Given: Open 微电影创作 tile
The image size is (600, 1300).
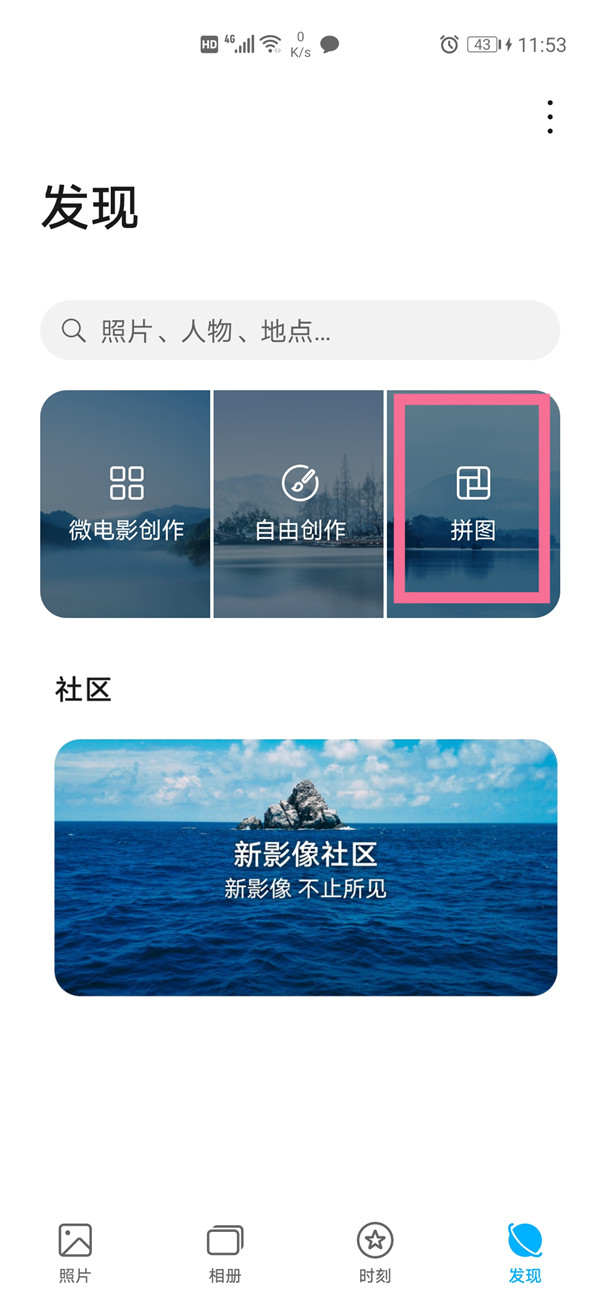Looking at the screenshot, I should coord(126,504).
